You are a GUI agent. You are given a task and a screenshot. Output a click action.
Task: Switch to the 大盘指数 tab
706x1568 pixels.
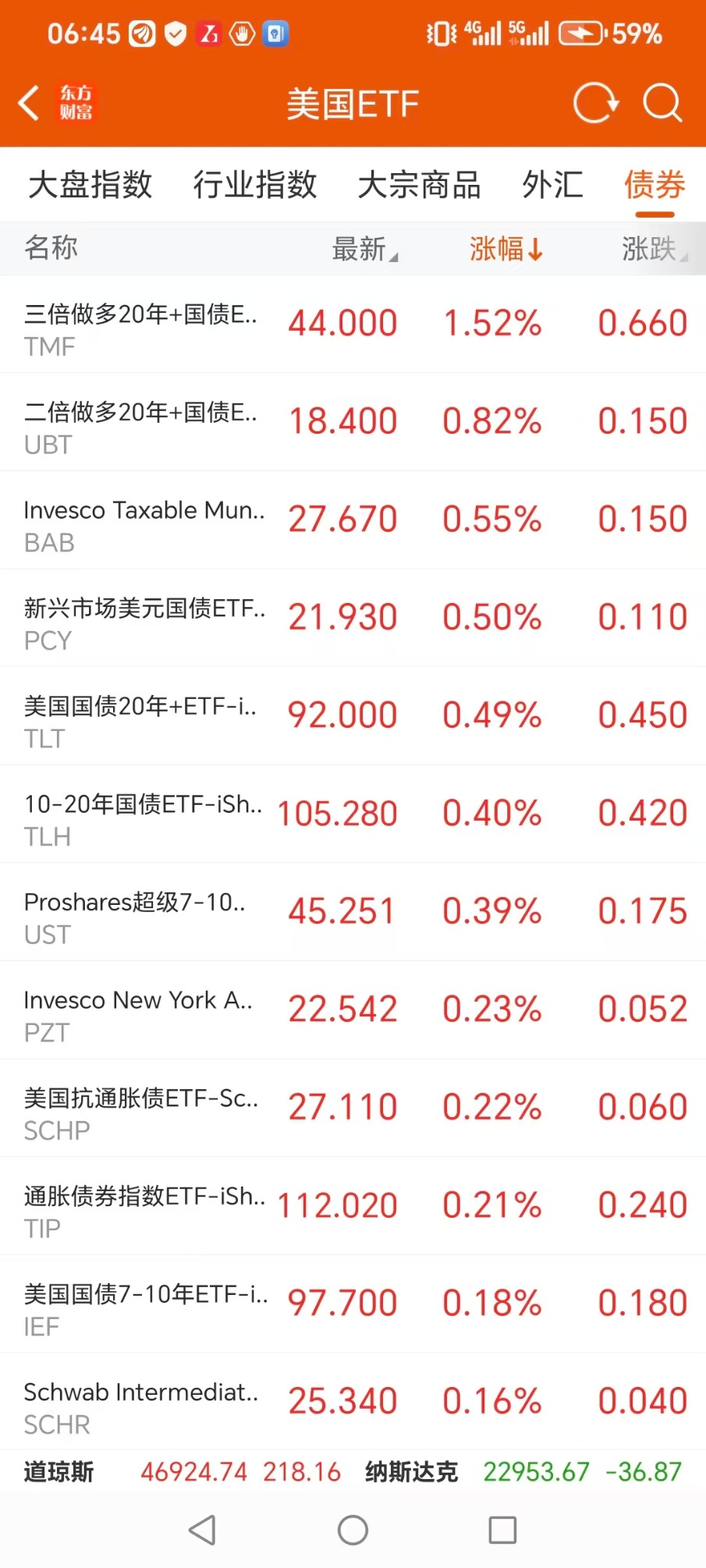[90, 186]
